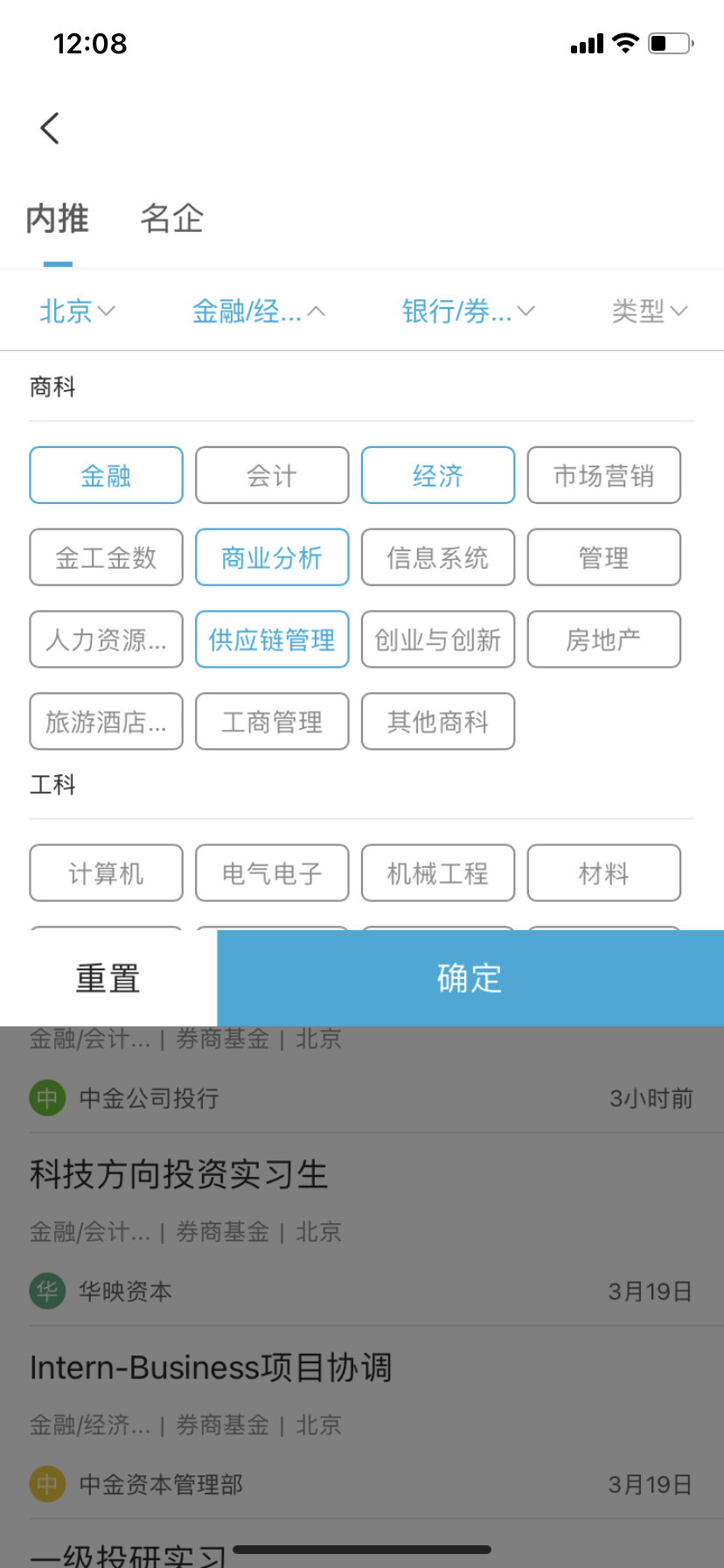This screenshot has height=1568, width=724.
Task: Deselect the 金融 chip
Action: point(106,475)
